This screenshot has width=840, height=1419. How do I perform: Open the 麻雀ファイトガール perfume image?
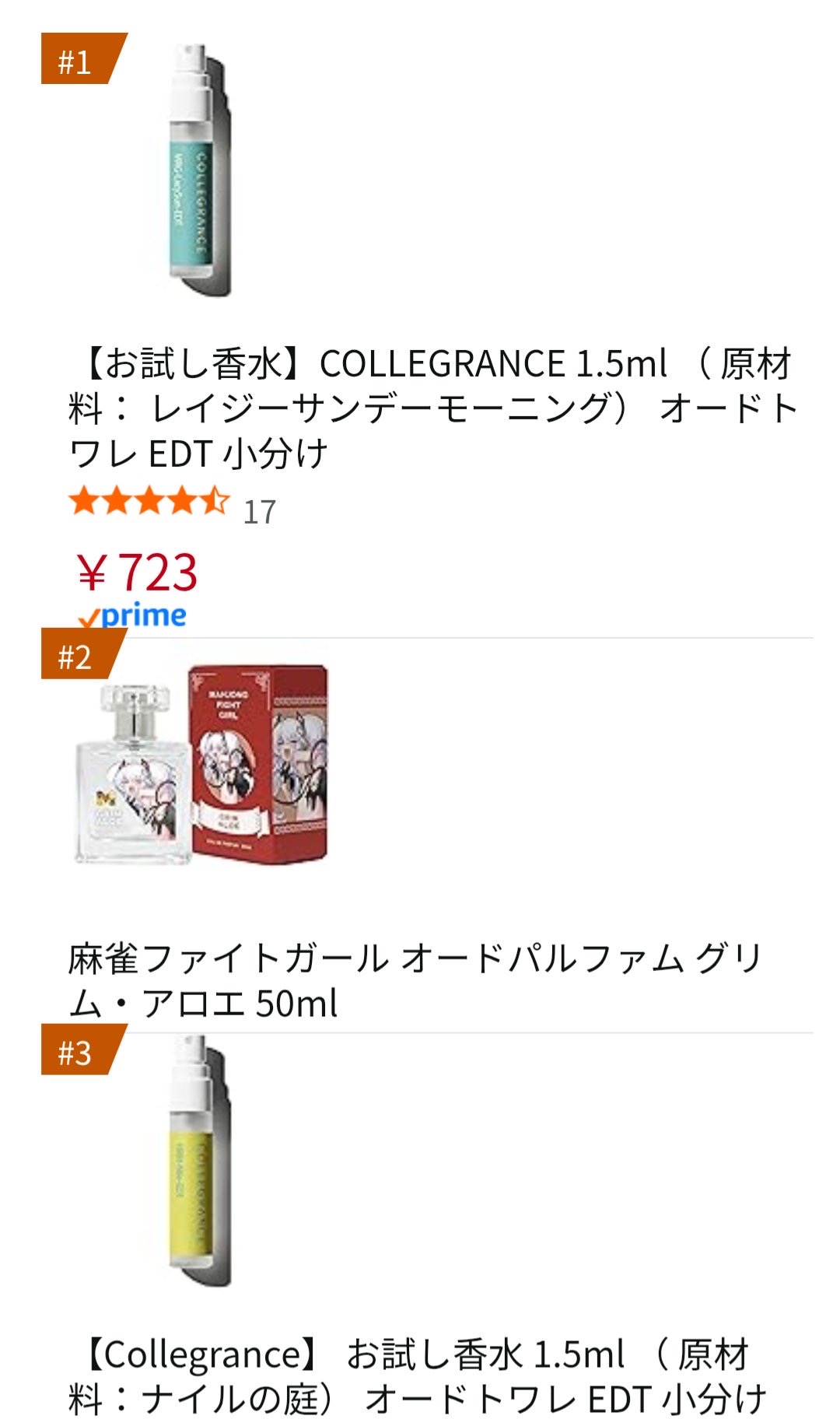tap(201, 764)
